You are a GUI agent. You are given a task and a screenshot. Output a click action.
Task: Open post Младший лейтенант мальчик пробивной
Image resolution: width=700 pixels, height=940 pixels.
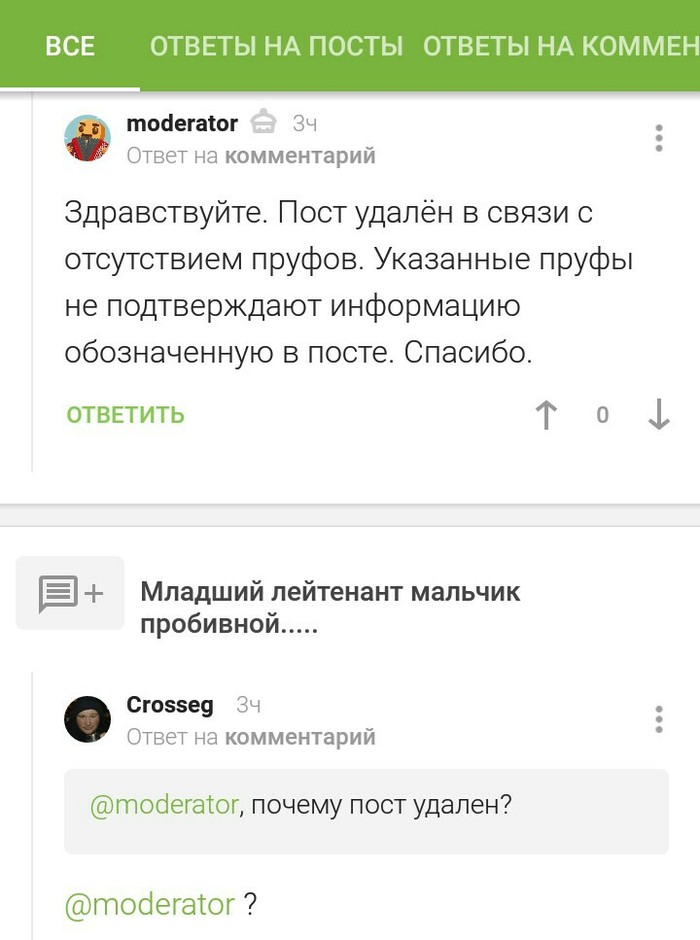click(330, 608)
